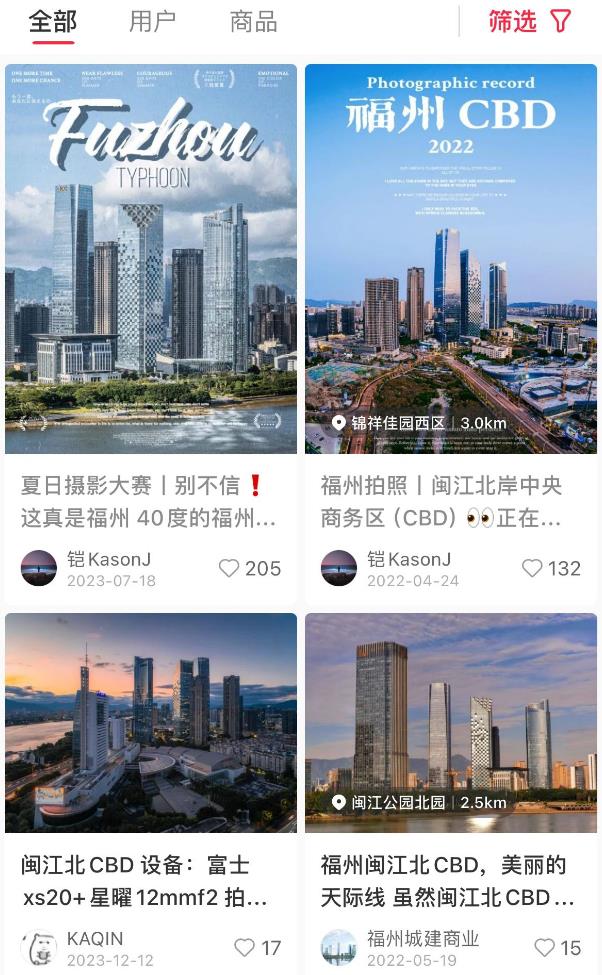Switch to the 用户 tab
The width and height of the screenshot is (602, 975).
pyautogui.click(x=152, y=22)
